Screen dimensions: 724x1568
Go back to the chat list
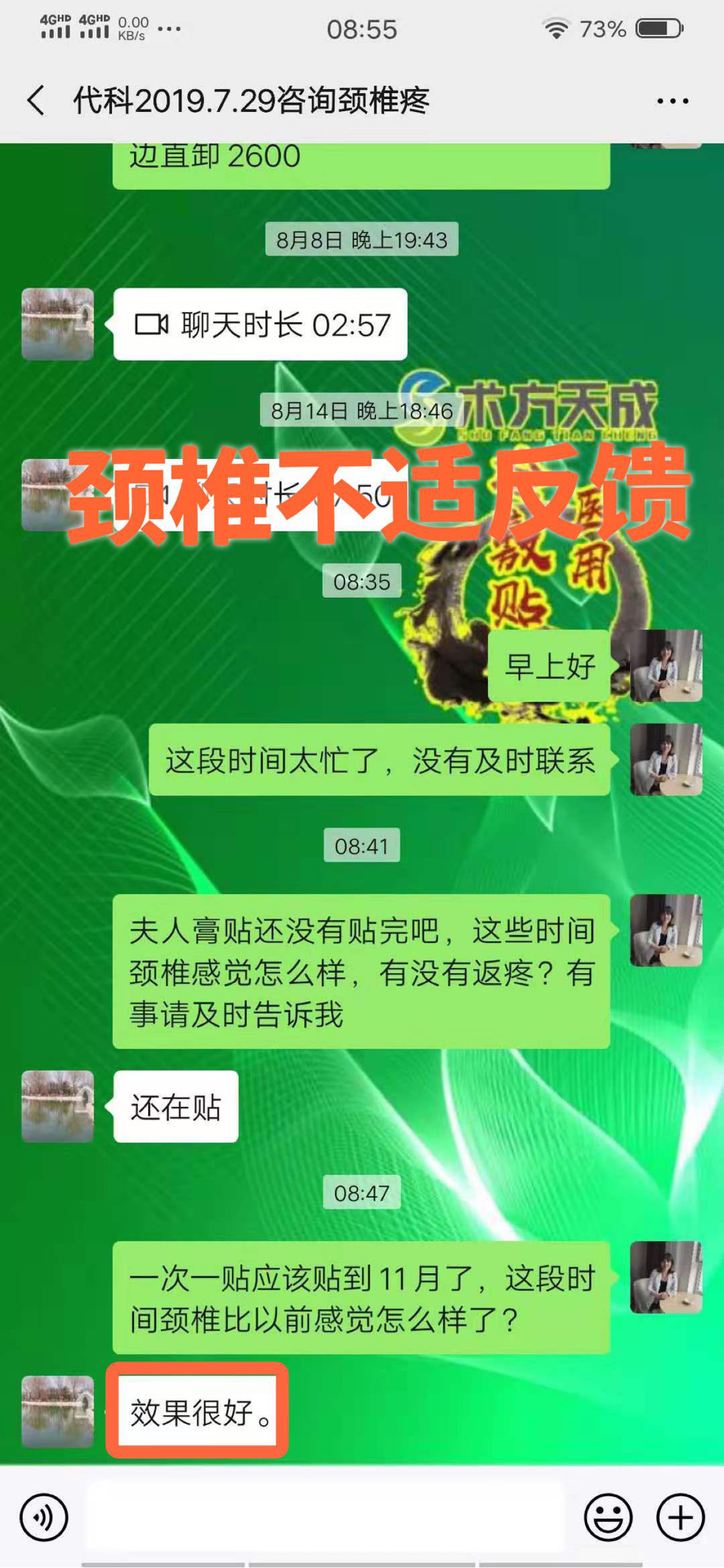point(36,101)
